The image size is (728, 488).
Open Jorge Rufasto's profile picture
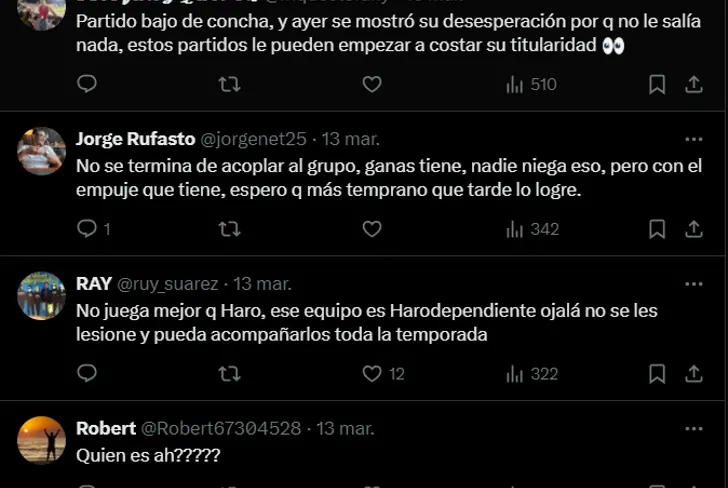(42, 151)
